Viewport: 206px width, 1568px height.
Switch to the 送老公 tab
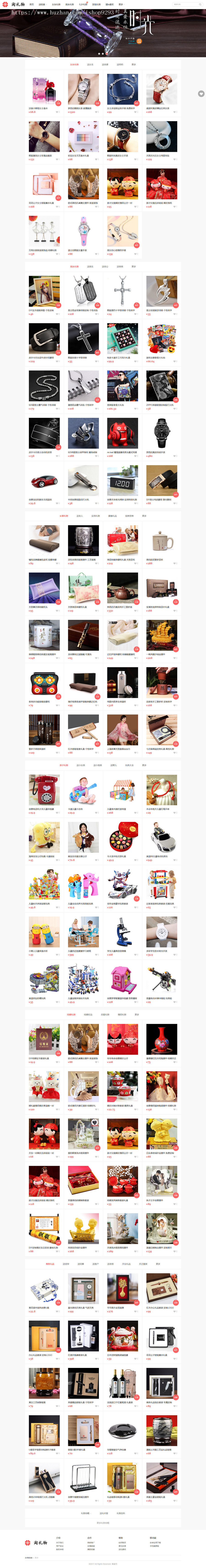(105, 266)
